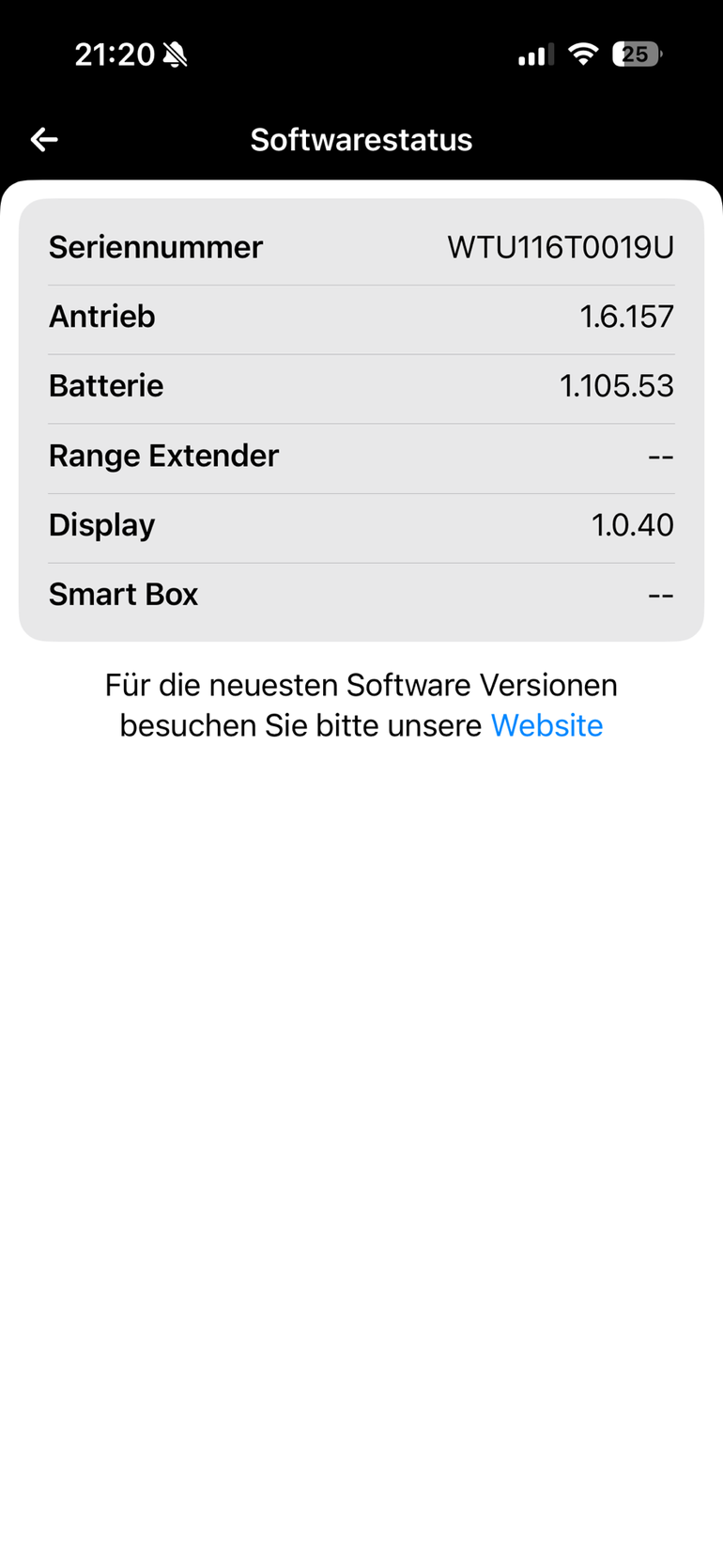Go back from the Softwarestatus screen
The width and height of the screenshot is (723, 1568).
(x=44, y=140)
